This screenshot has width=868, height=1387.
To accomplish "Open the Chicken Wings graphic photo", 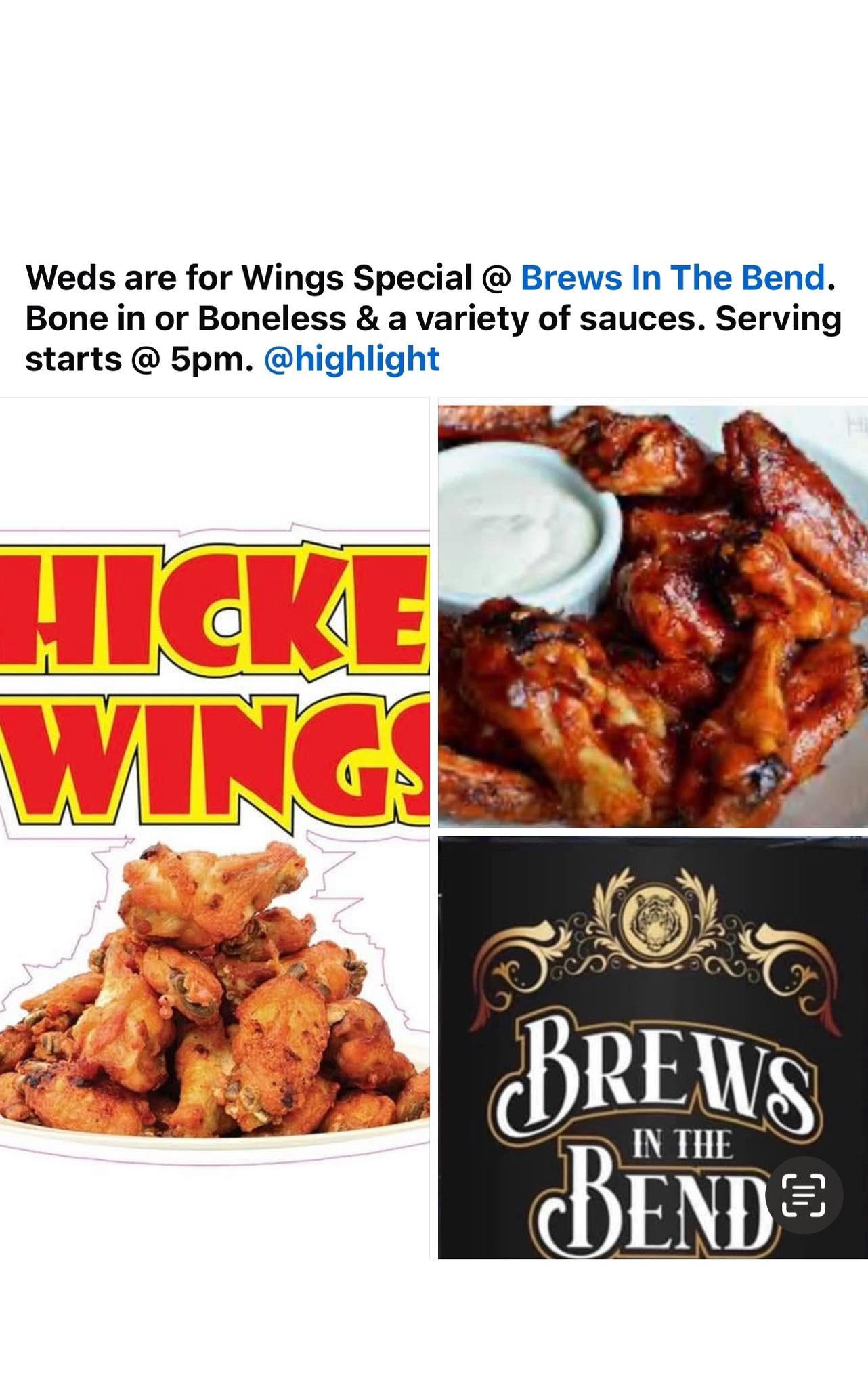I will pyautogui.click(x=214, y=828).
